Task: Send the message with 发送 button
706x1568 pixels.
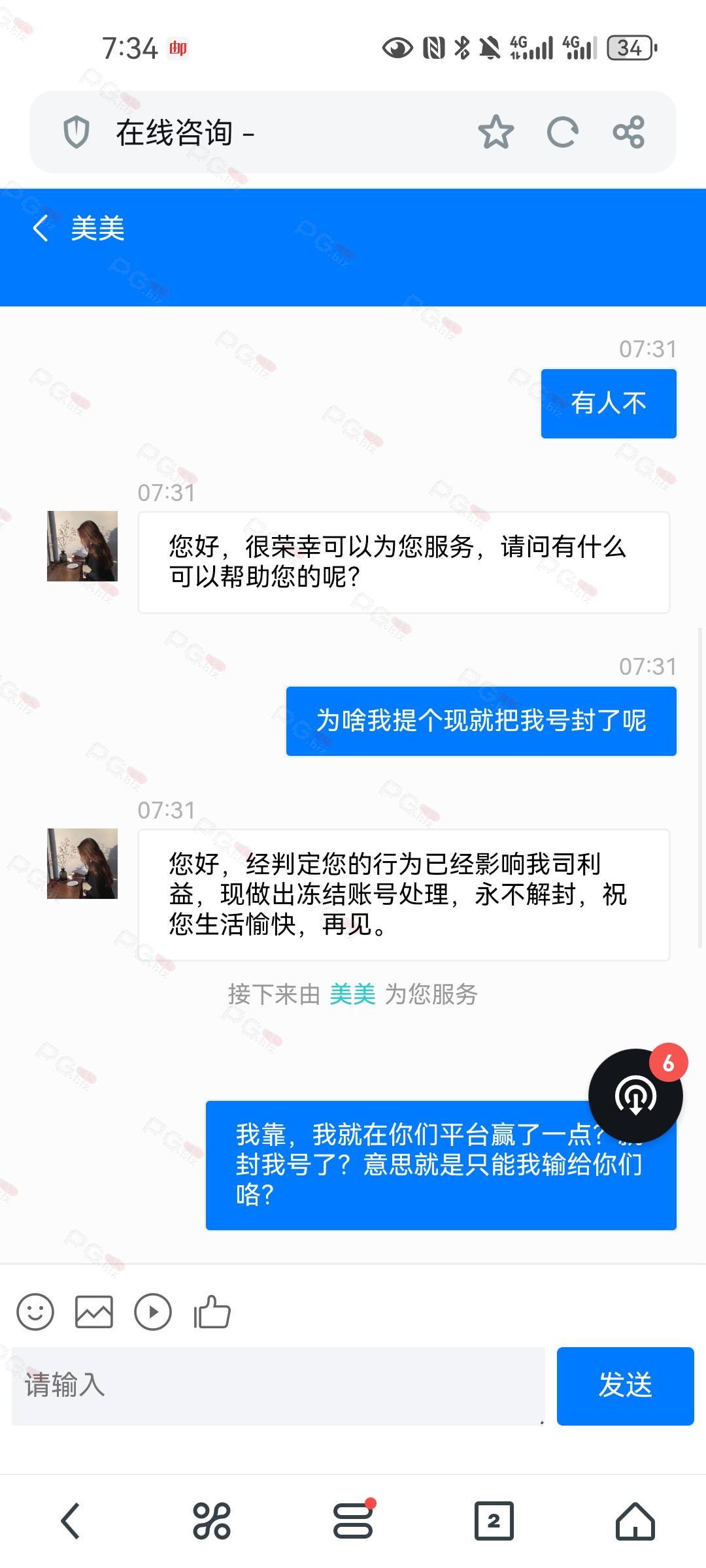Action: [625, 1386]
